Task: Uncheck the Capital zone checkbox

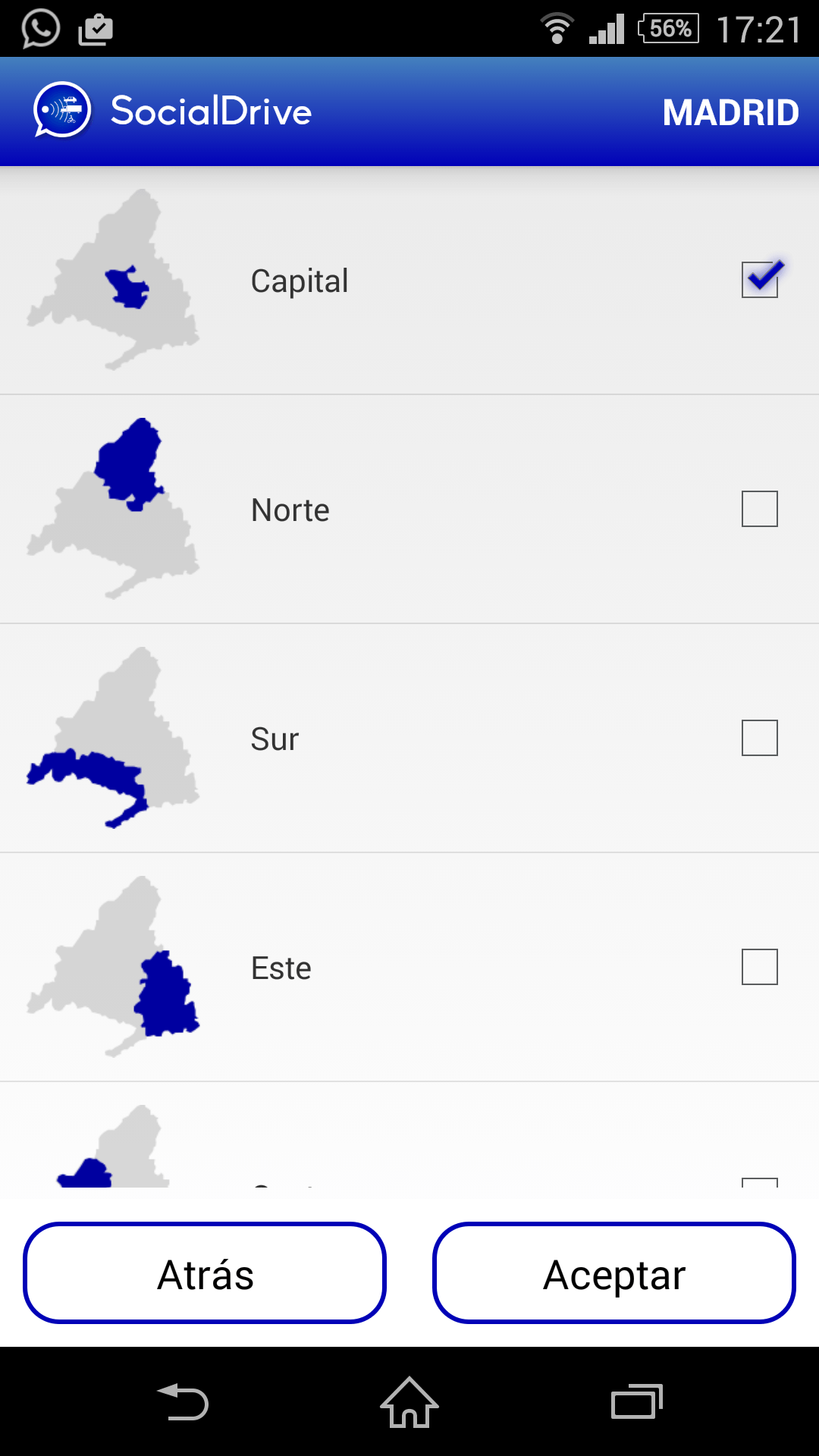Action: pos(760,280)
